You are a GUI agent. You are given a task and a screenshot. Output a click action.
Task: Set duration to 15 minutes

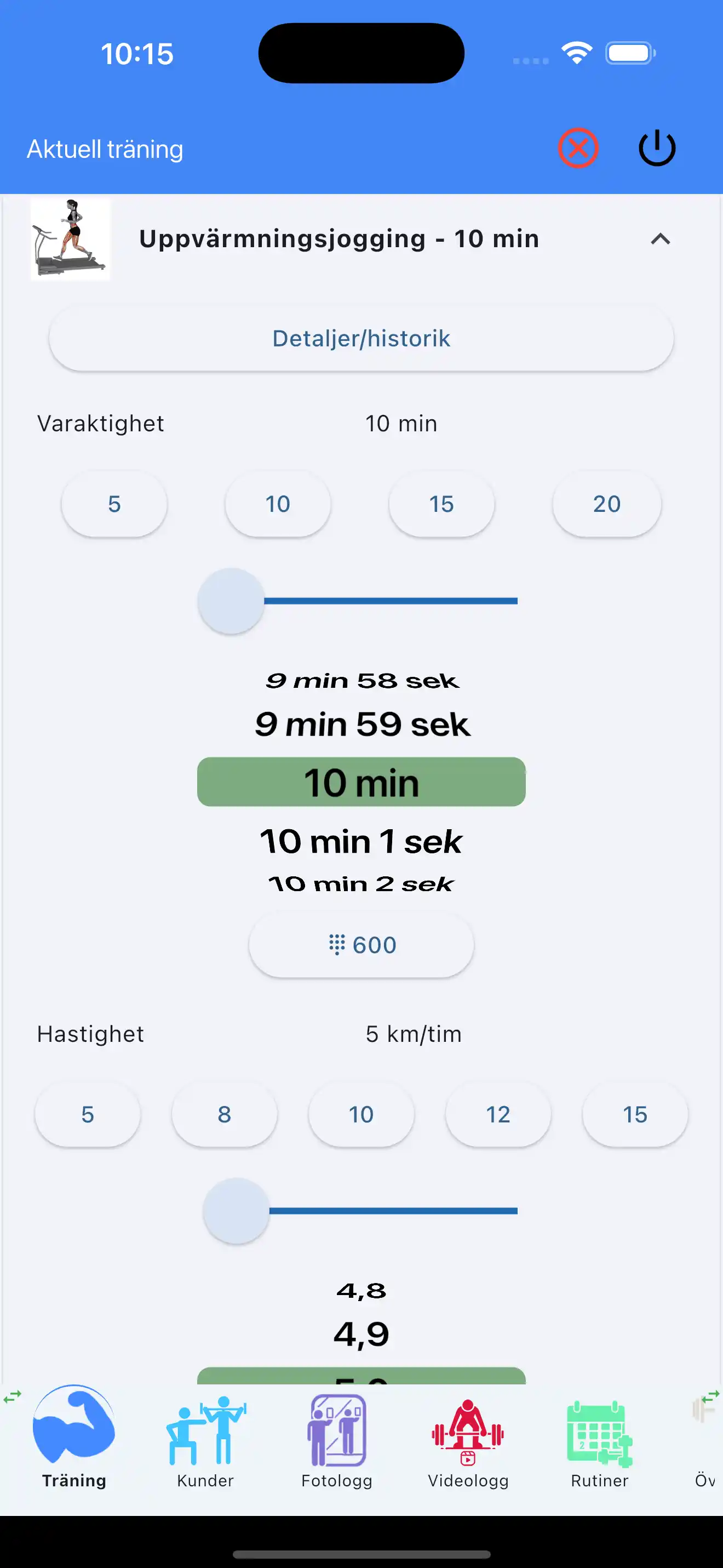pyautogui.click(x=441, y=504)
